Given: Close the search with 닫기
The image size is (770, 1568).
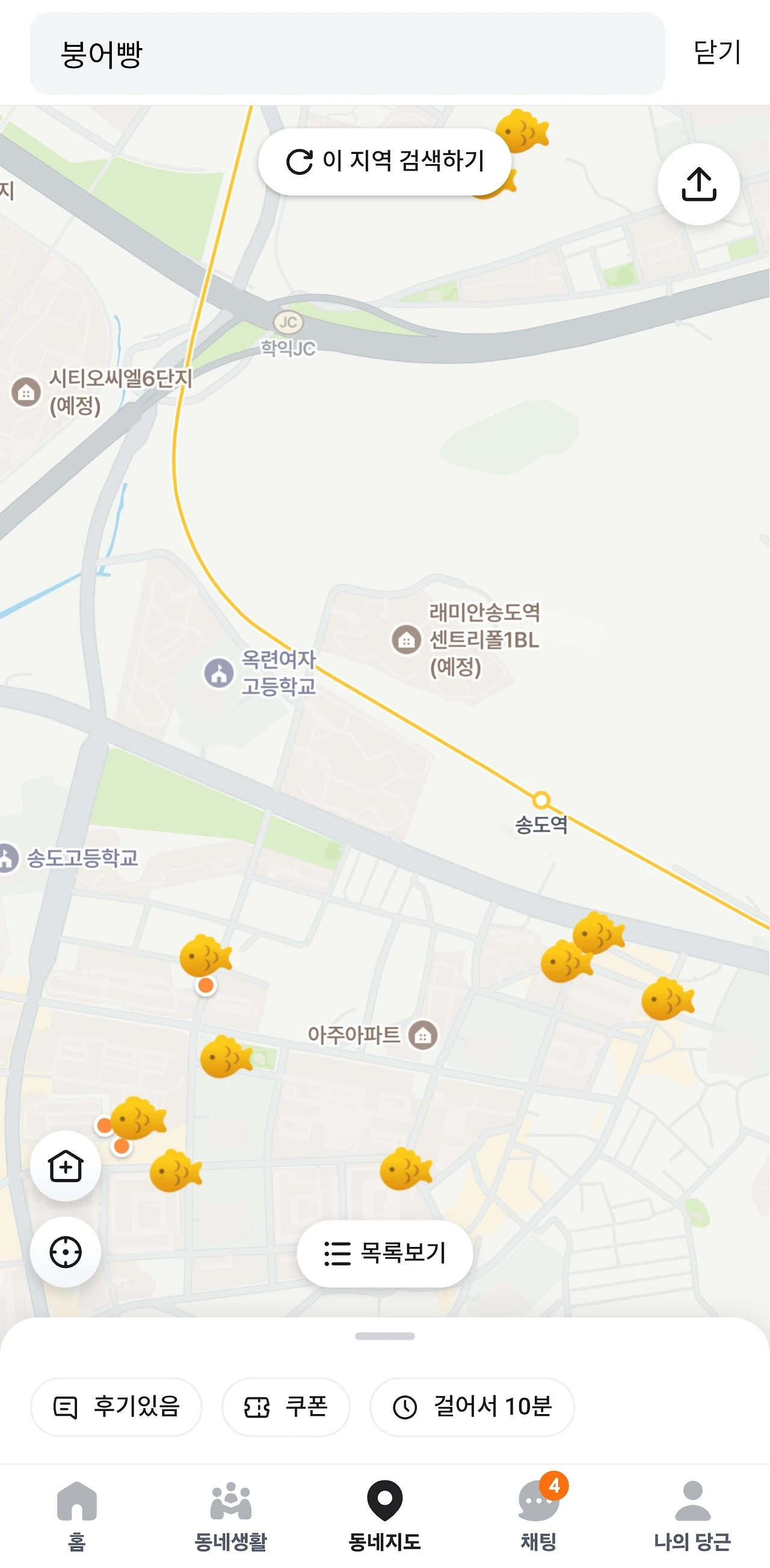Looking at the screenshot, I should (x=717, y=52).
